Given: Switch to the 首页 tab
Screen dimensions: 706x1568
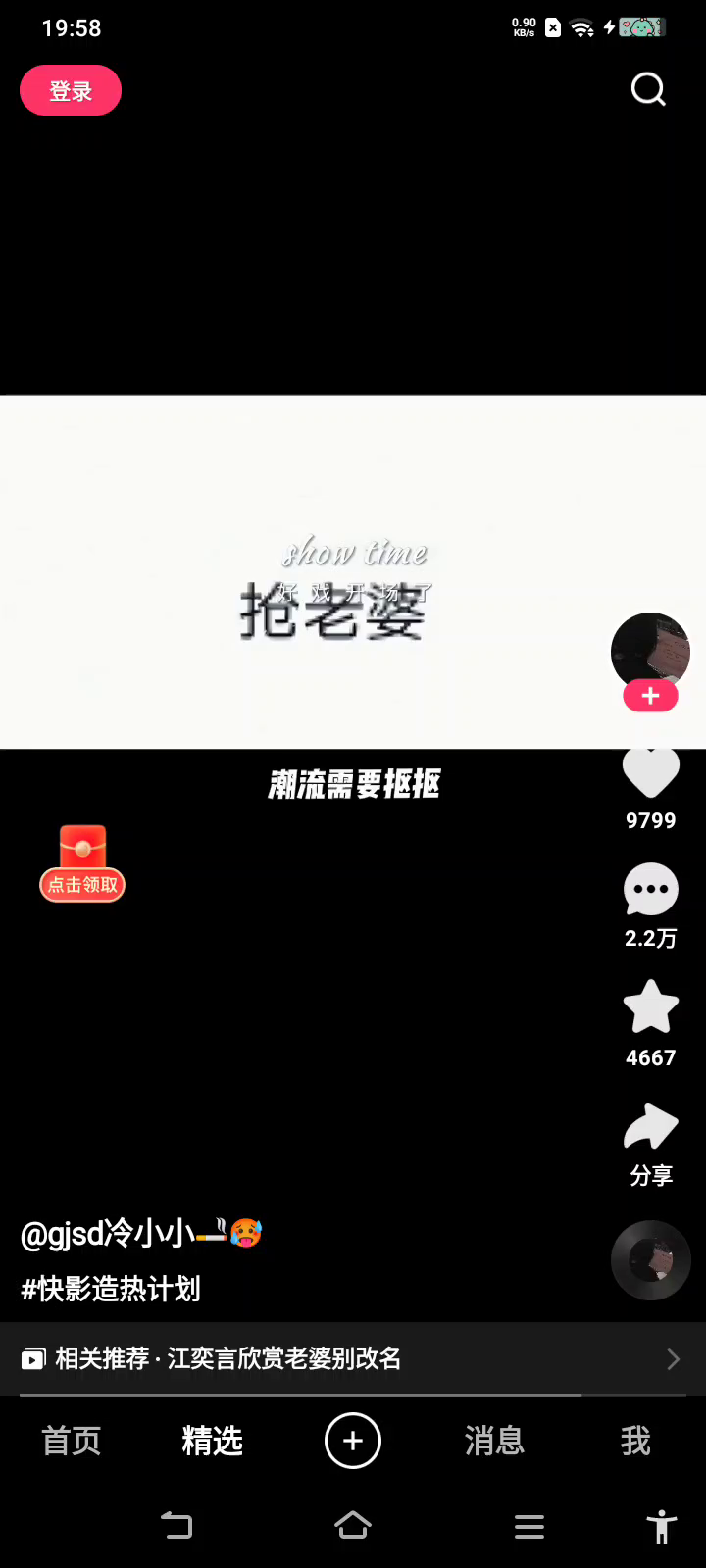Looking at the screenshot, I should 71,1441.
